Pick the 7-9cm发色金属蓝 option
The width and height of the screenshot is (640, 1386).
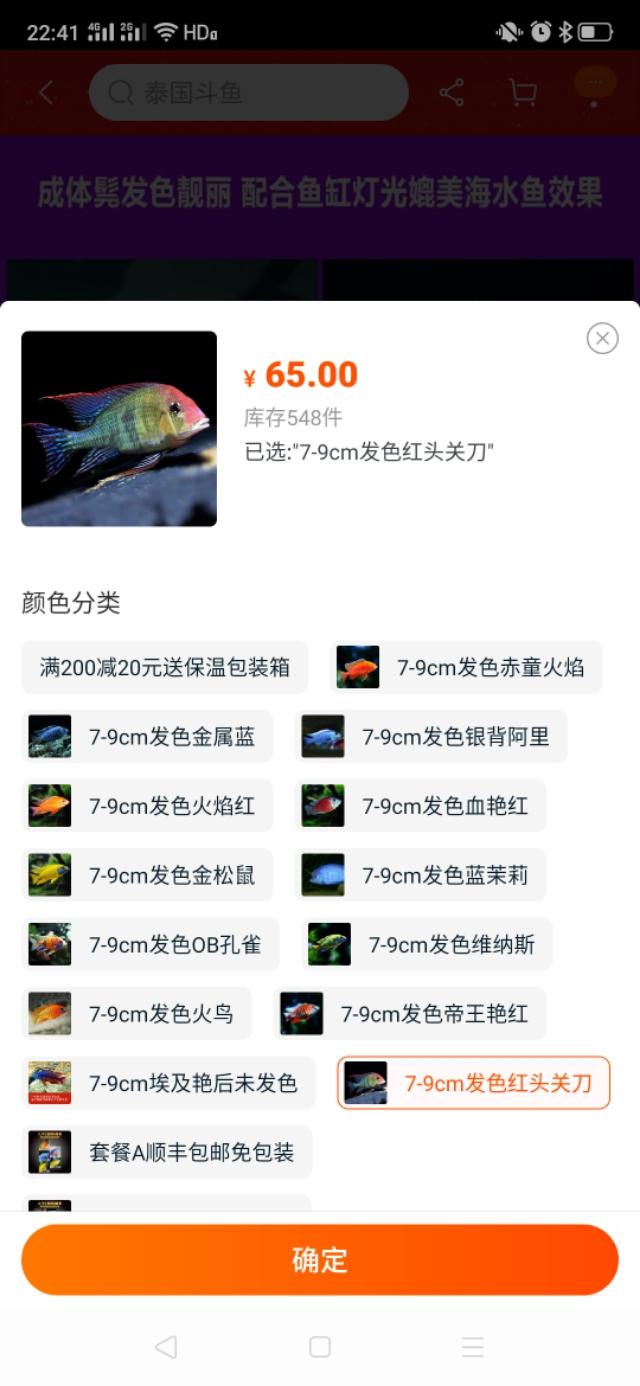[x=147, y=737]
